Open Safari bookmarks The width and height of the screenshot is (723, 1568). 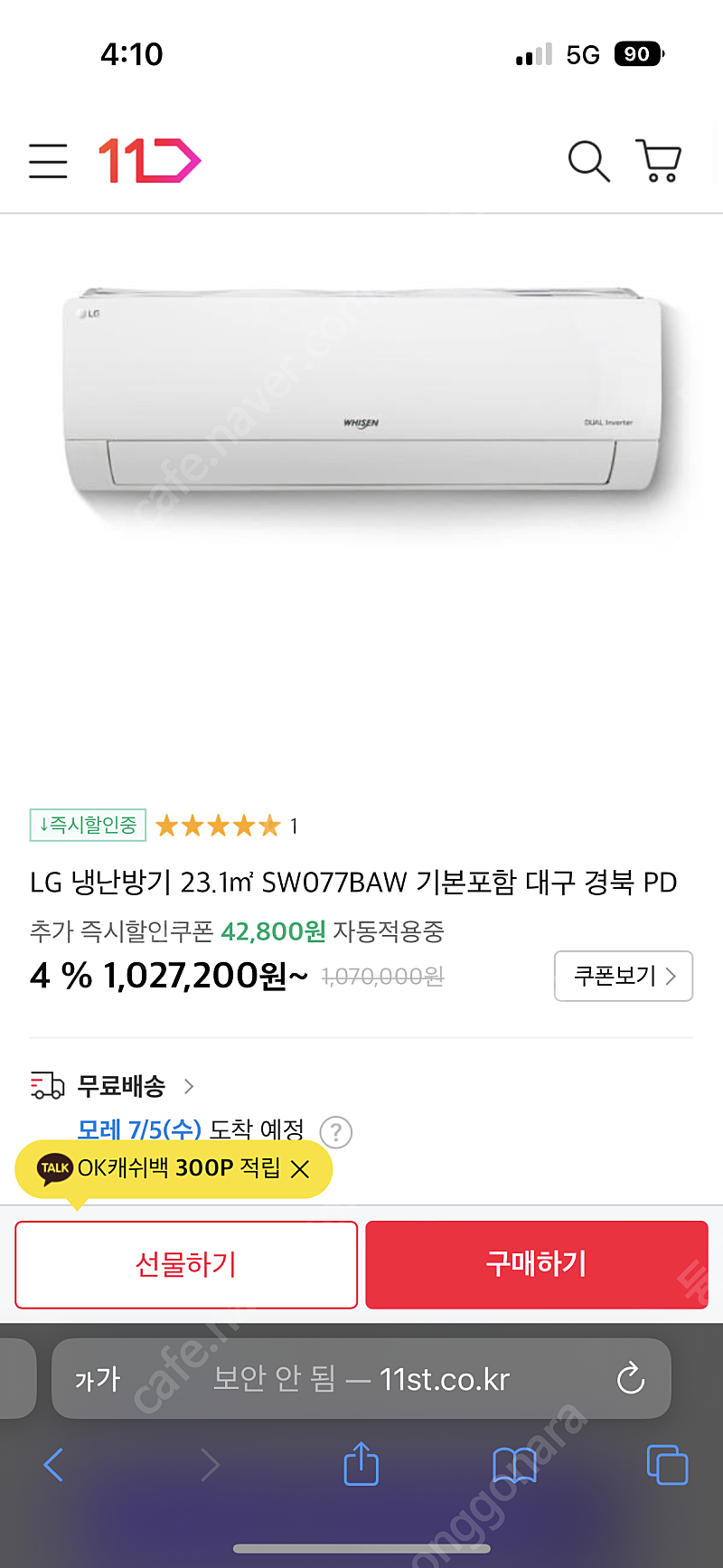click(x=514, y=1464)
